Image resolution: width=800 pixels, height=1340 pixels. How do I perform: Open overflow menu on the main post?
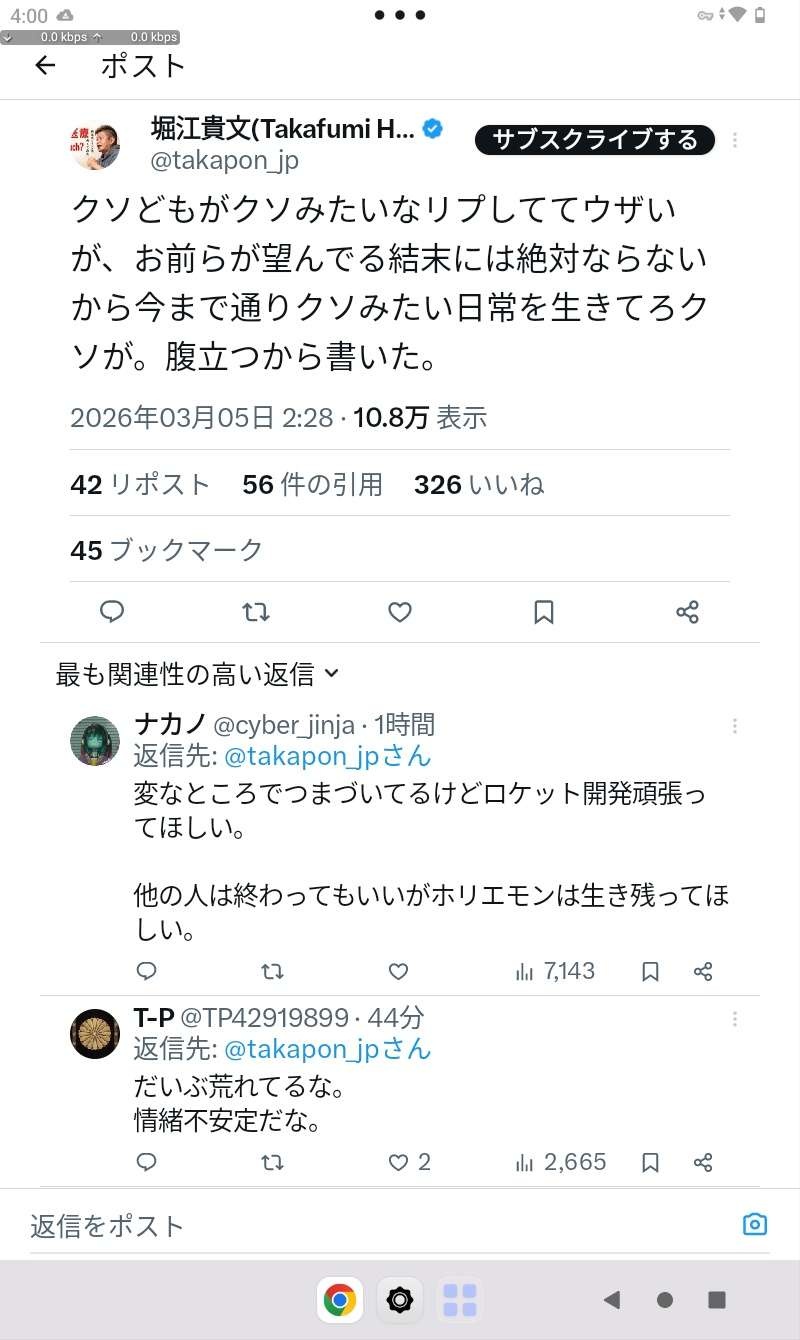click(736, 140)
